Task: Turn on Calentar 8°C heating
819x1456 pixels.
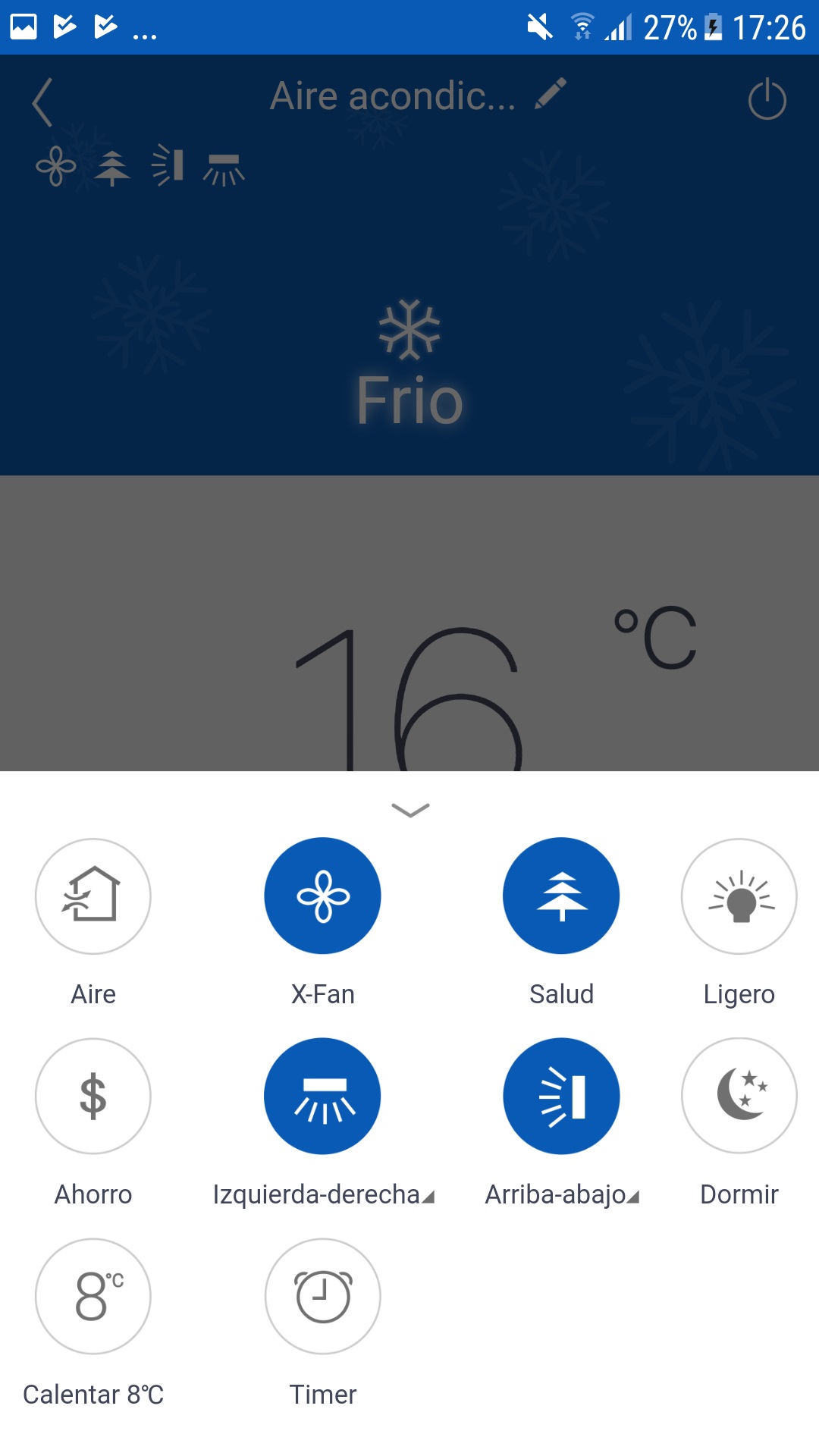Action: point(93,1296)
